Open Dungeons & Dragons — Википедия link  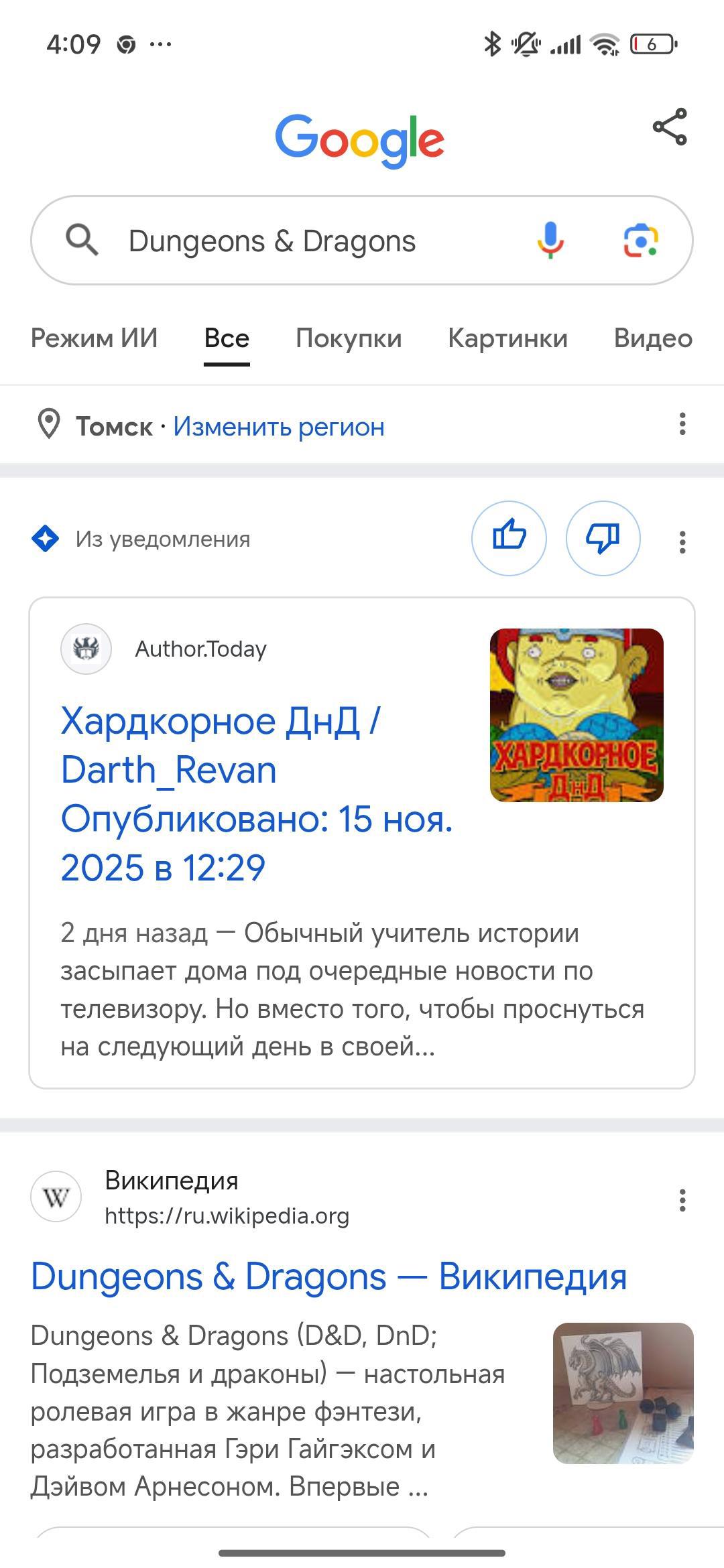328,1277
